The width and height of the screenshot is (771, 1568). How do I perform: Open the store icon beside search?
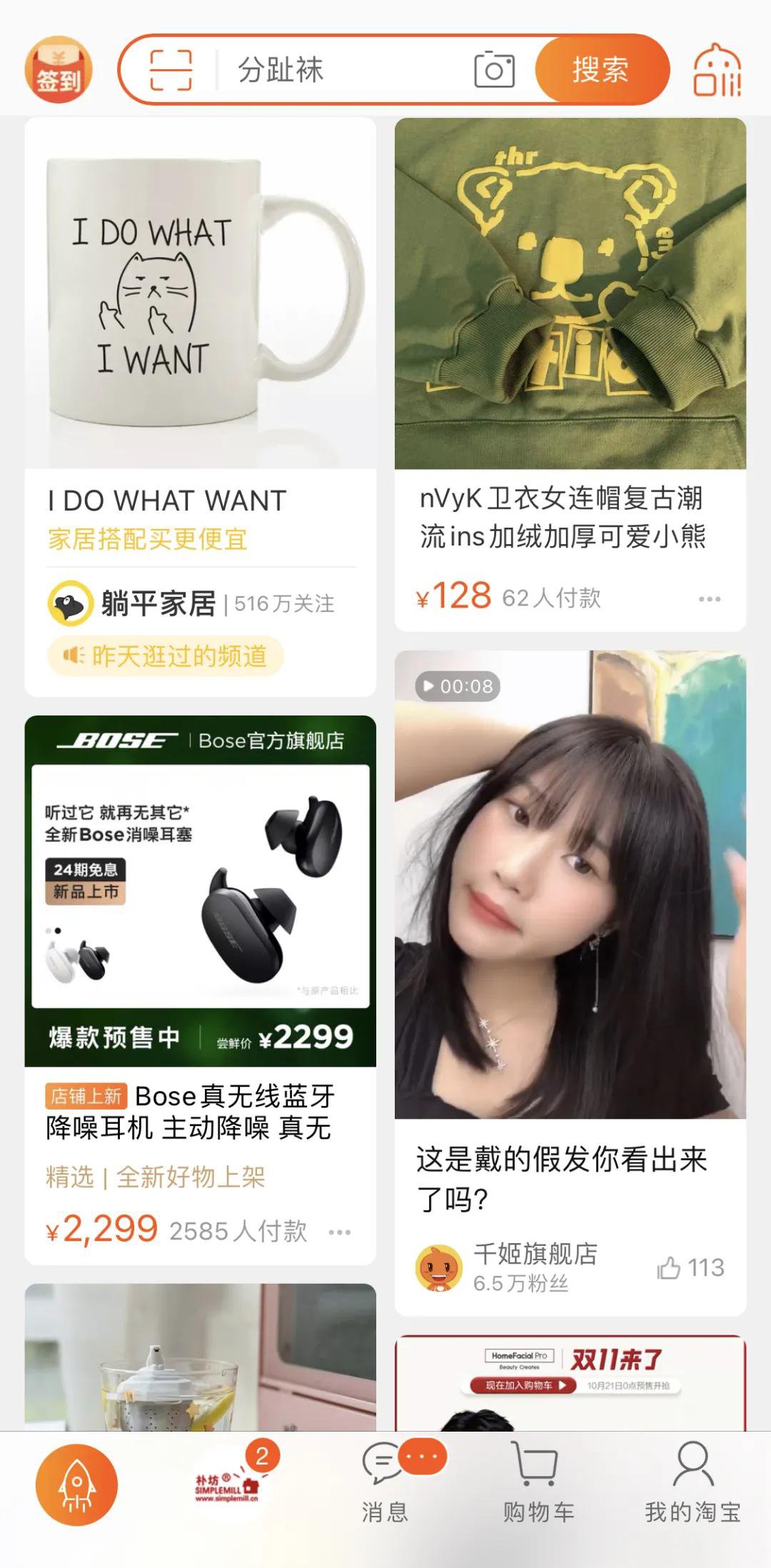[x=717, y=70]
